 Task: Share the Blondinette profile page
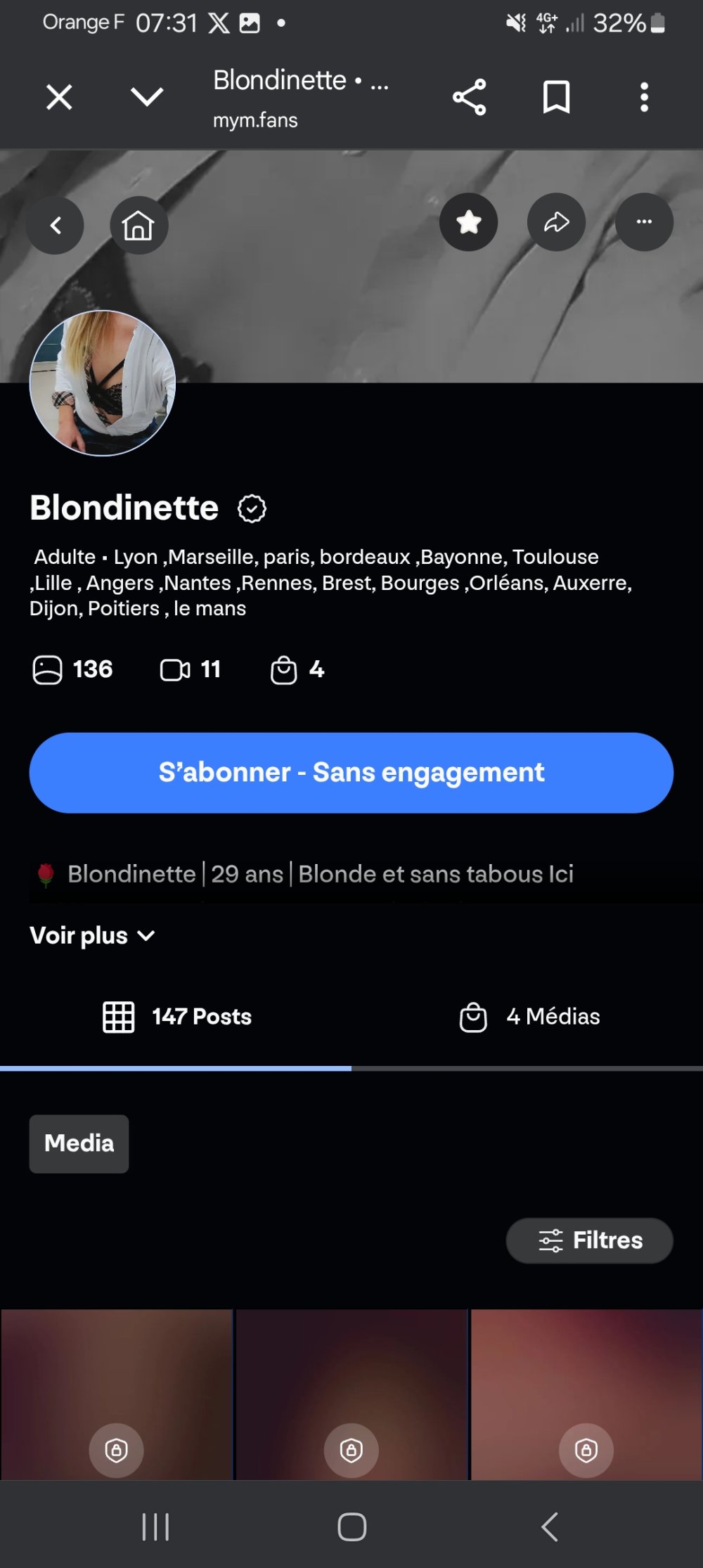click(470, 98)
